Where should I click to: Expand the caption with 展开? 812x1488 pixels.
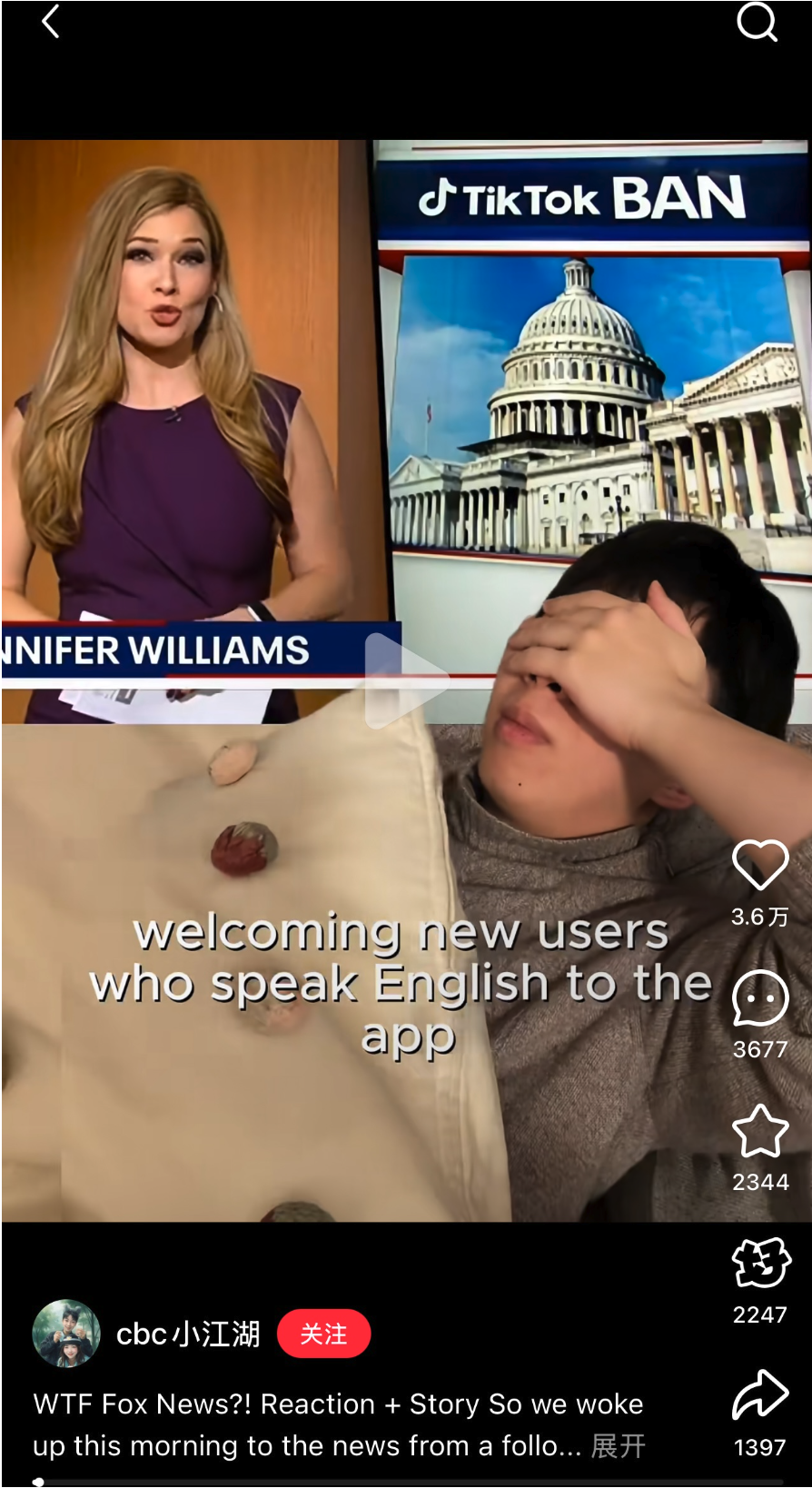click(x=619, y=1445)
